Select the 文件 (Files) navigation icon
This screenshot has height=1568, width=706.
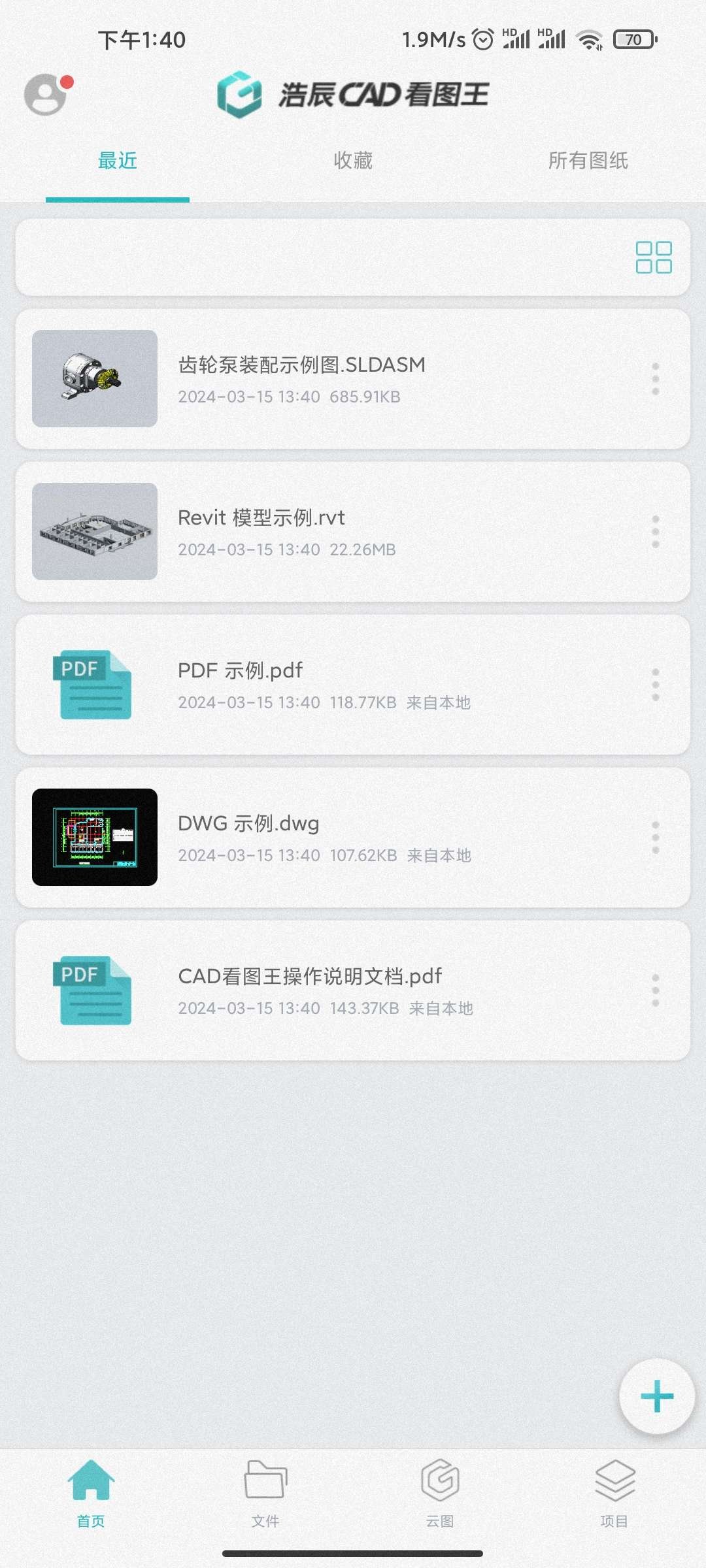tap(265, 1496)
